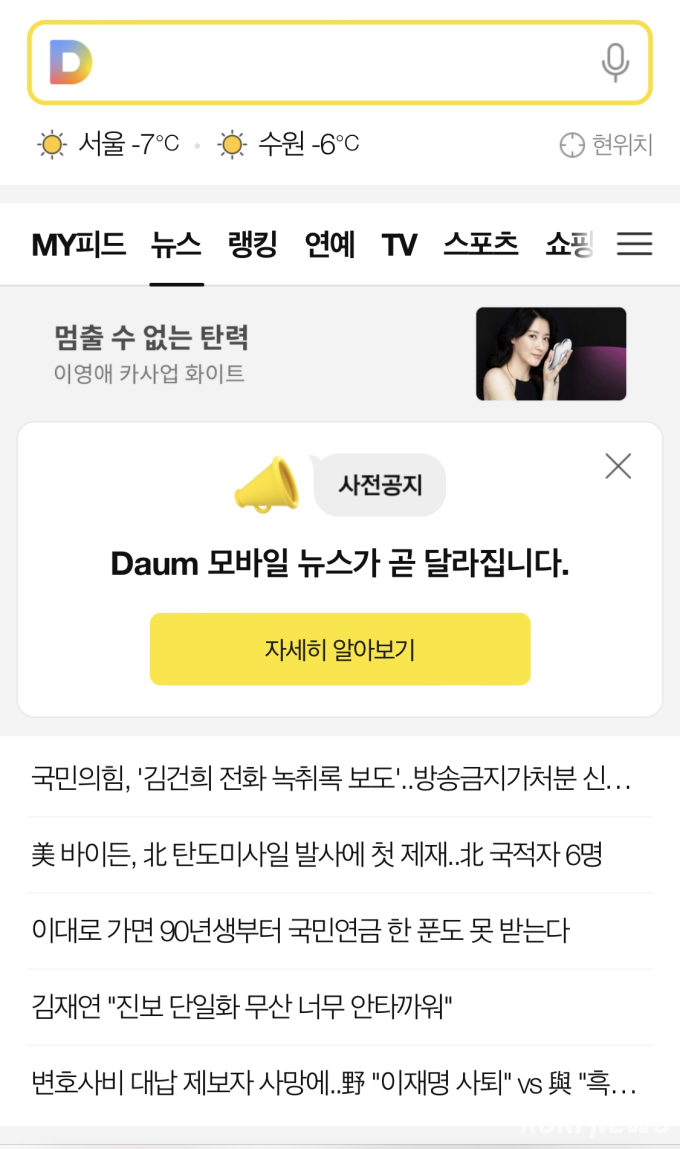Open the 스포츠 tab
The height and width of the screenshot is (1149, 680).
coord(481,245)
